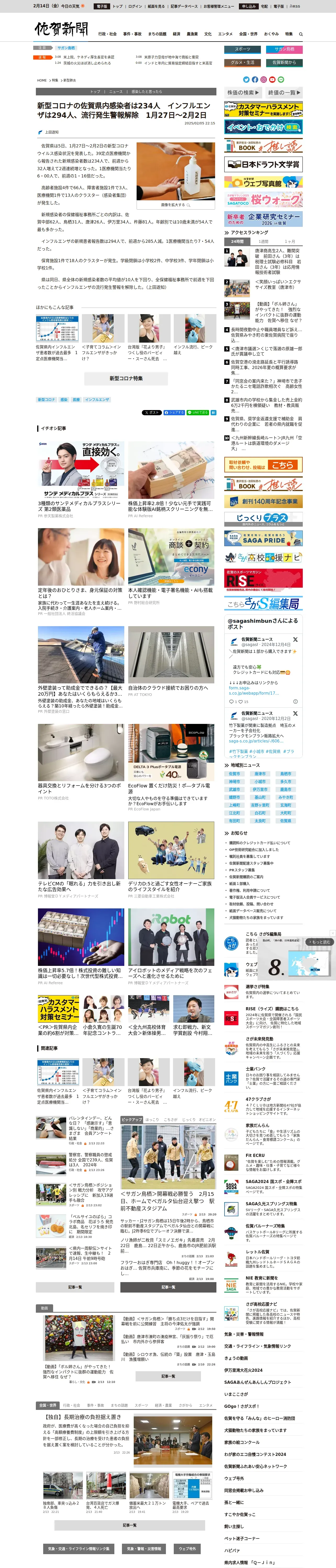
Task: Open the RSS feed link
Action: click(x=295, y=6)
